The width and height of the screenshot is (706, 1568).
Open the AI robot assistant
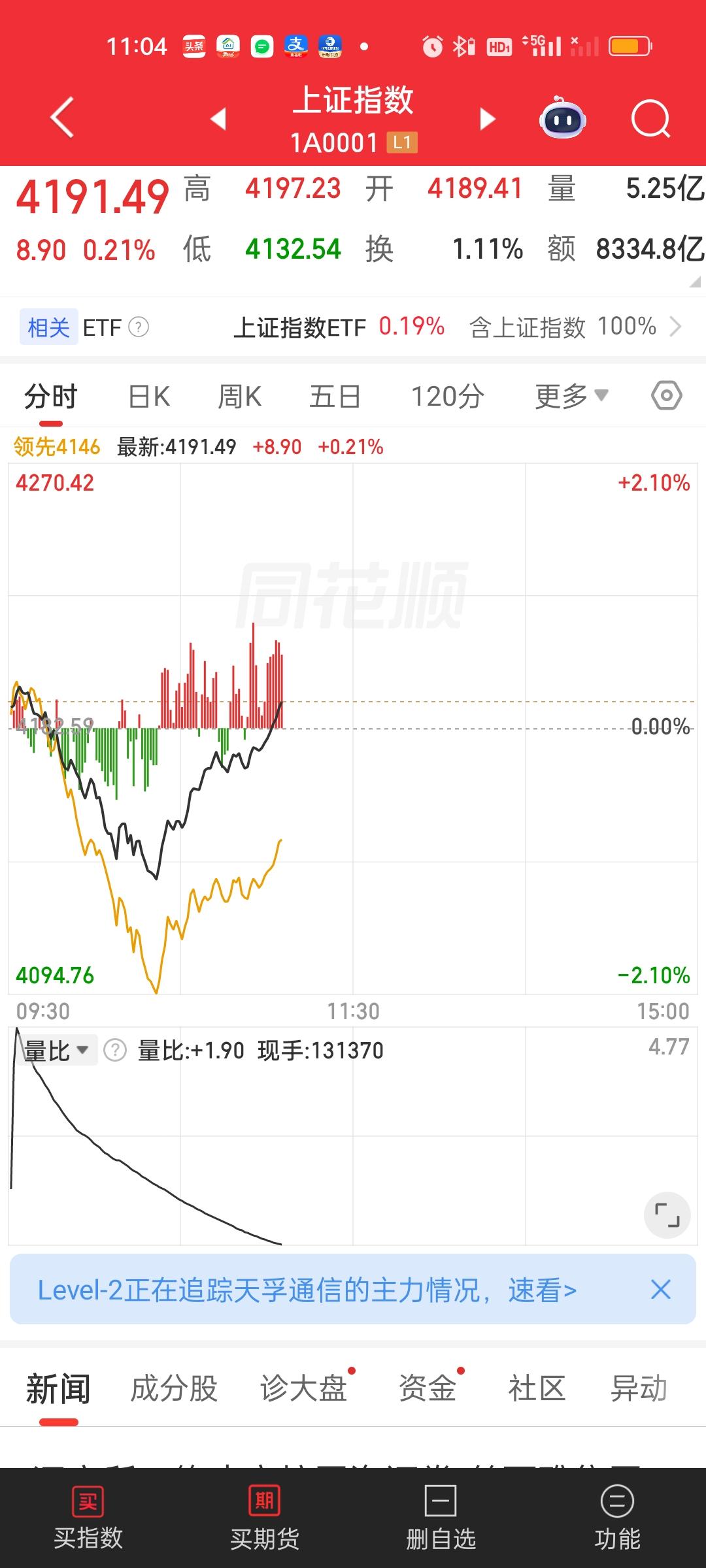(x=563, y=119)
